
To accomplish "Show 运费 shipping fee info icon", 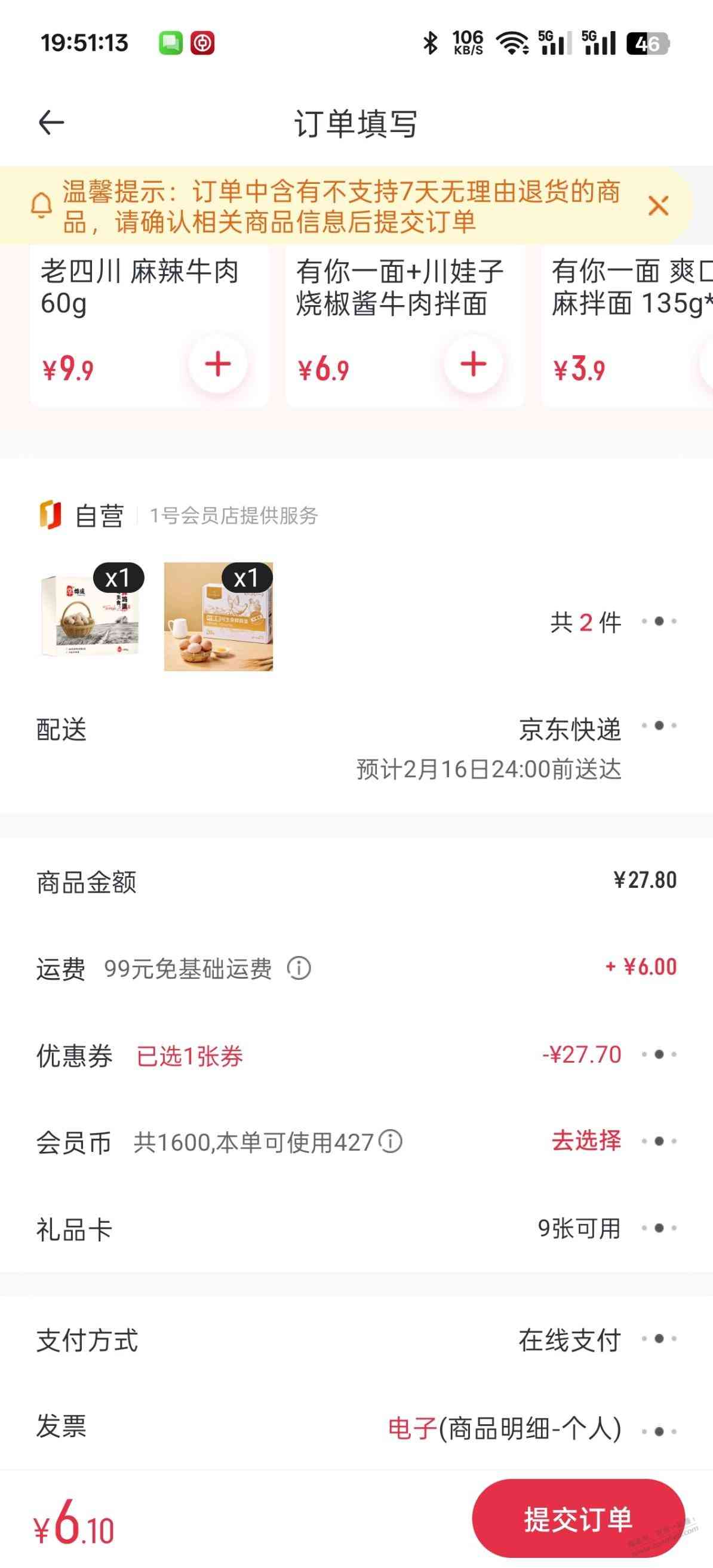I will [299, 968].
